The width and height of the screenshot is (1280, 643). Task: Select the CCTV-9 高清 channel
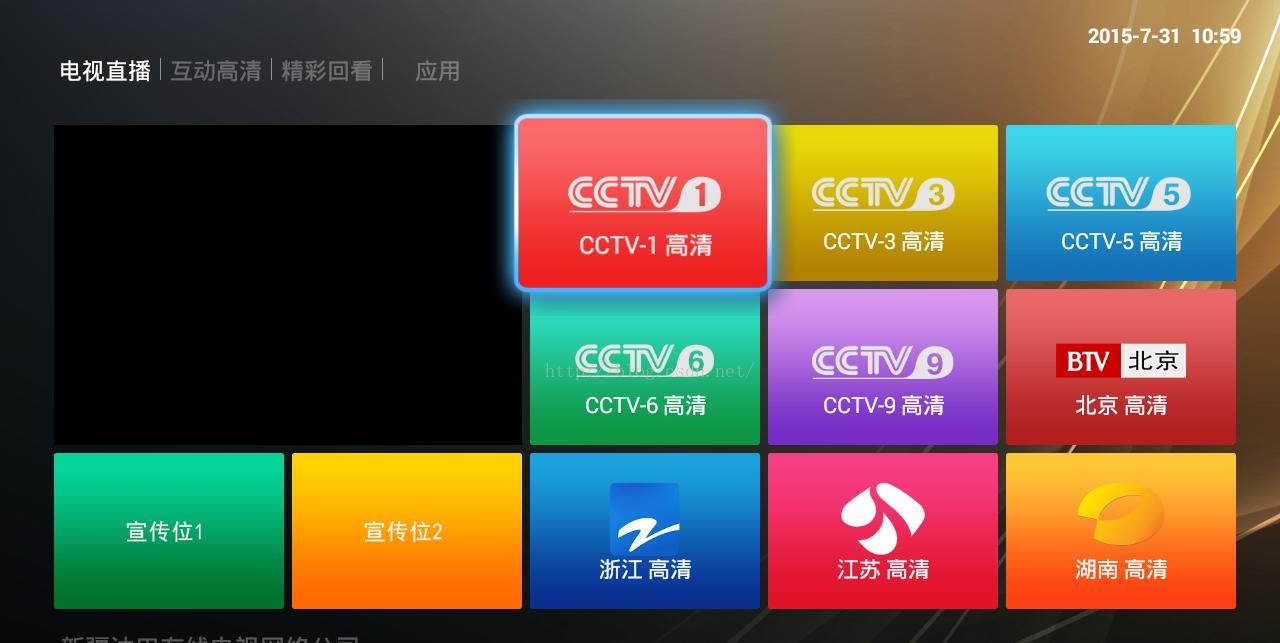(x=883, y=367)
